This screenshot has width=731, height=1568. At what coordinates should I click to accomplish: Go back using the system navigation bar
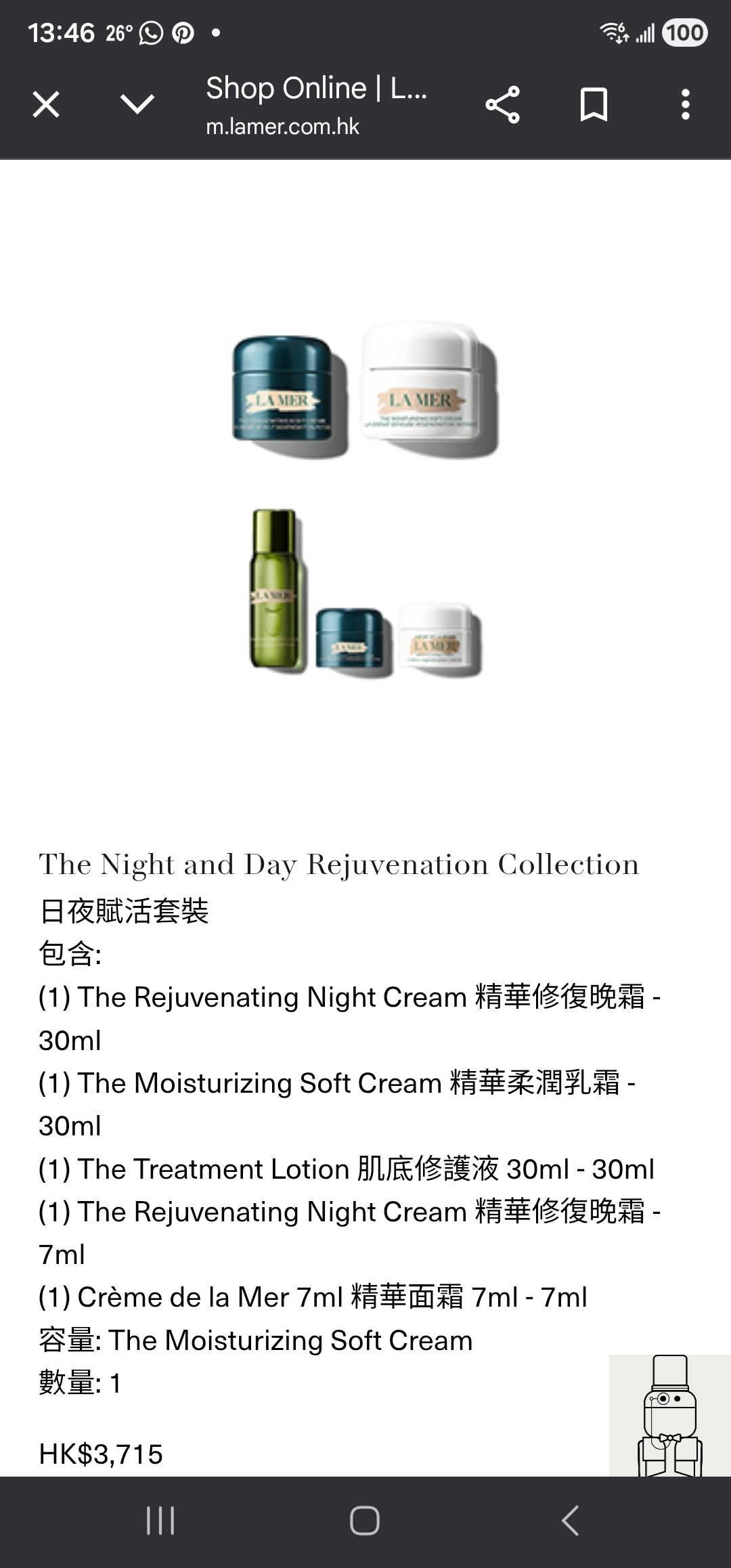(x=570, y=1521)
